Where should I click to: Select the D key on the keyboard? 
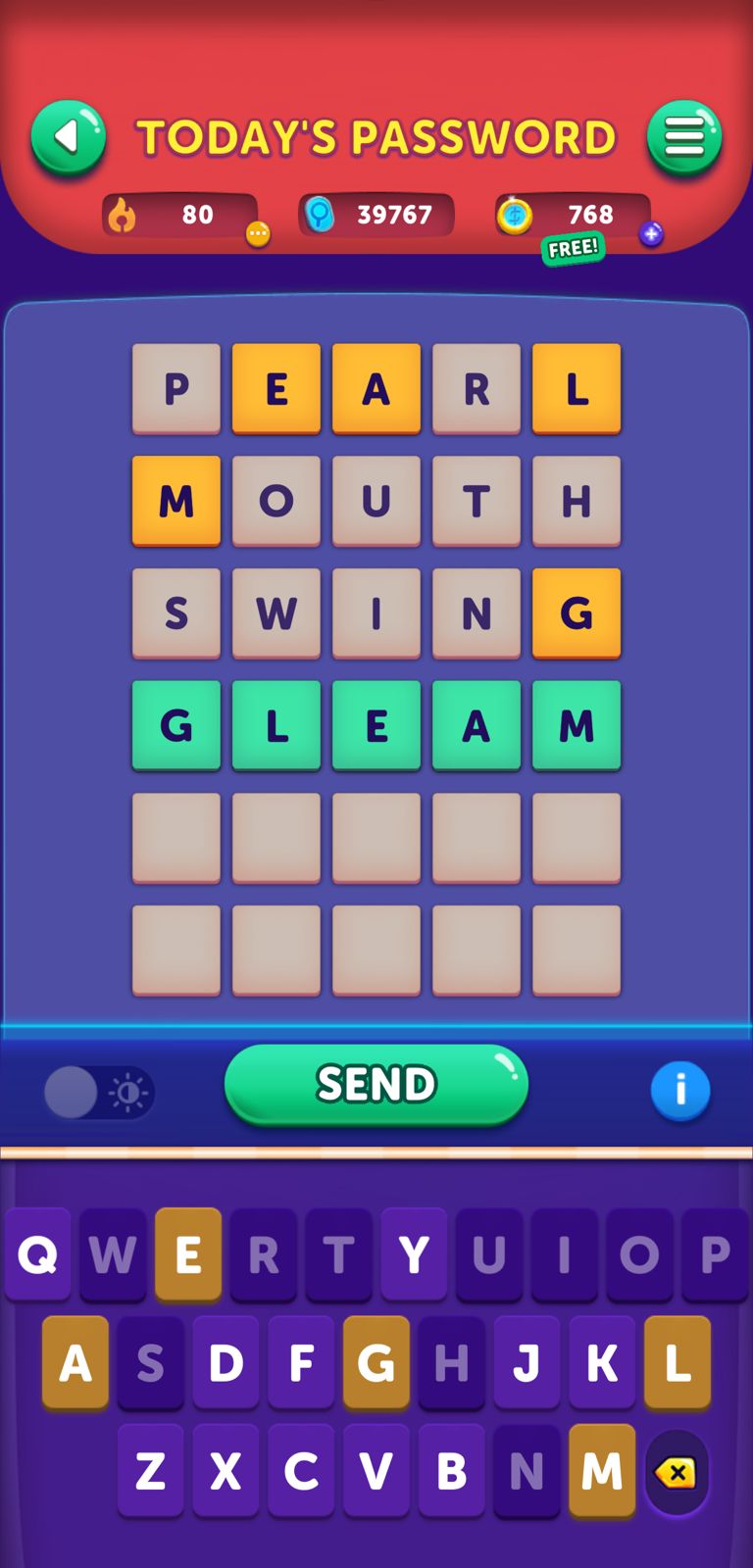pyautogui.click(x=226, y=1362)
